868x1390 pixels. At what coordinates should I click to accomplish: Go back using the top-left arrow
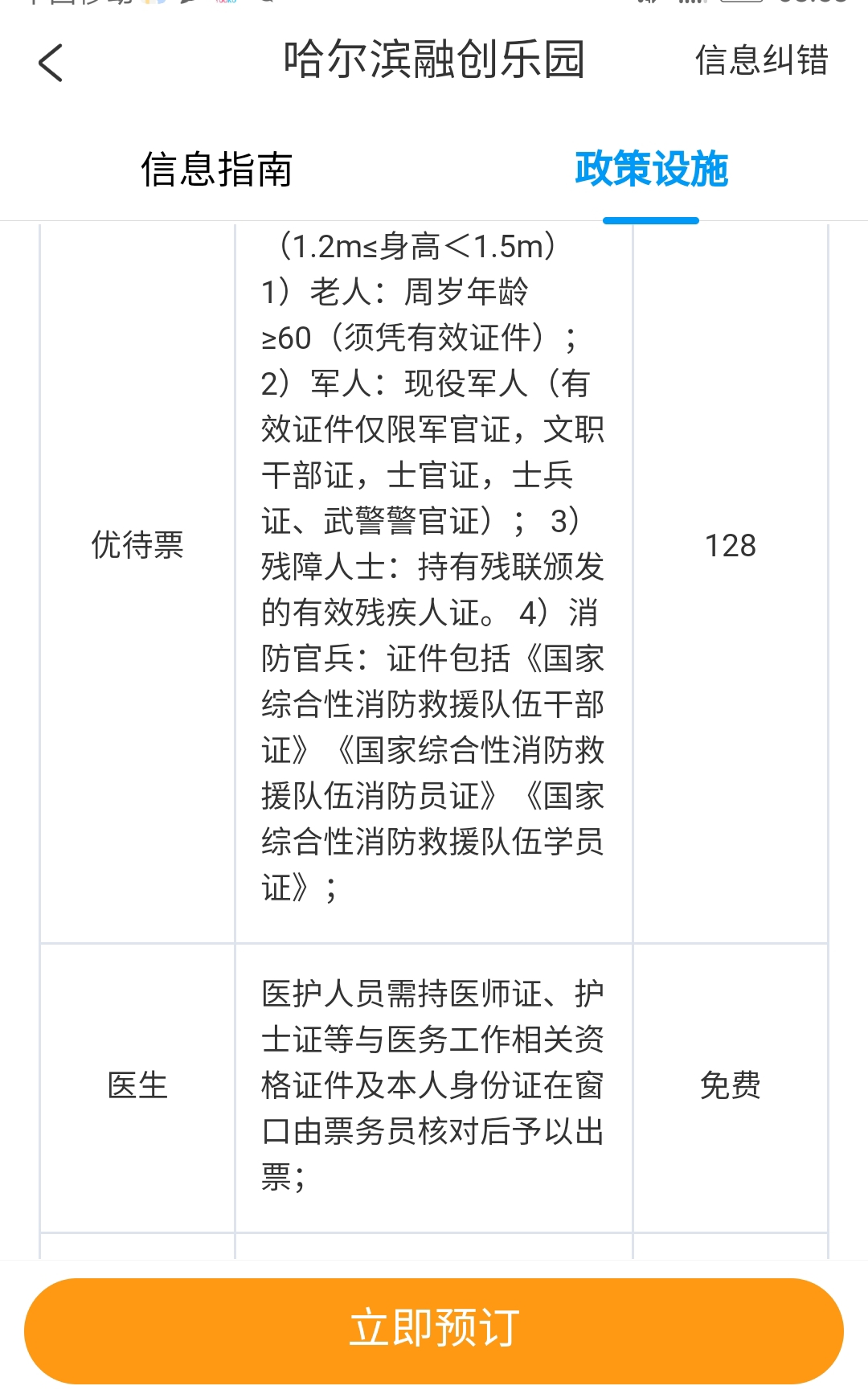[x=51, y=63]
